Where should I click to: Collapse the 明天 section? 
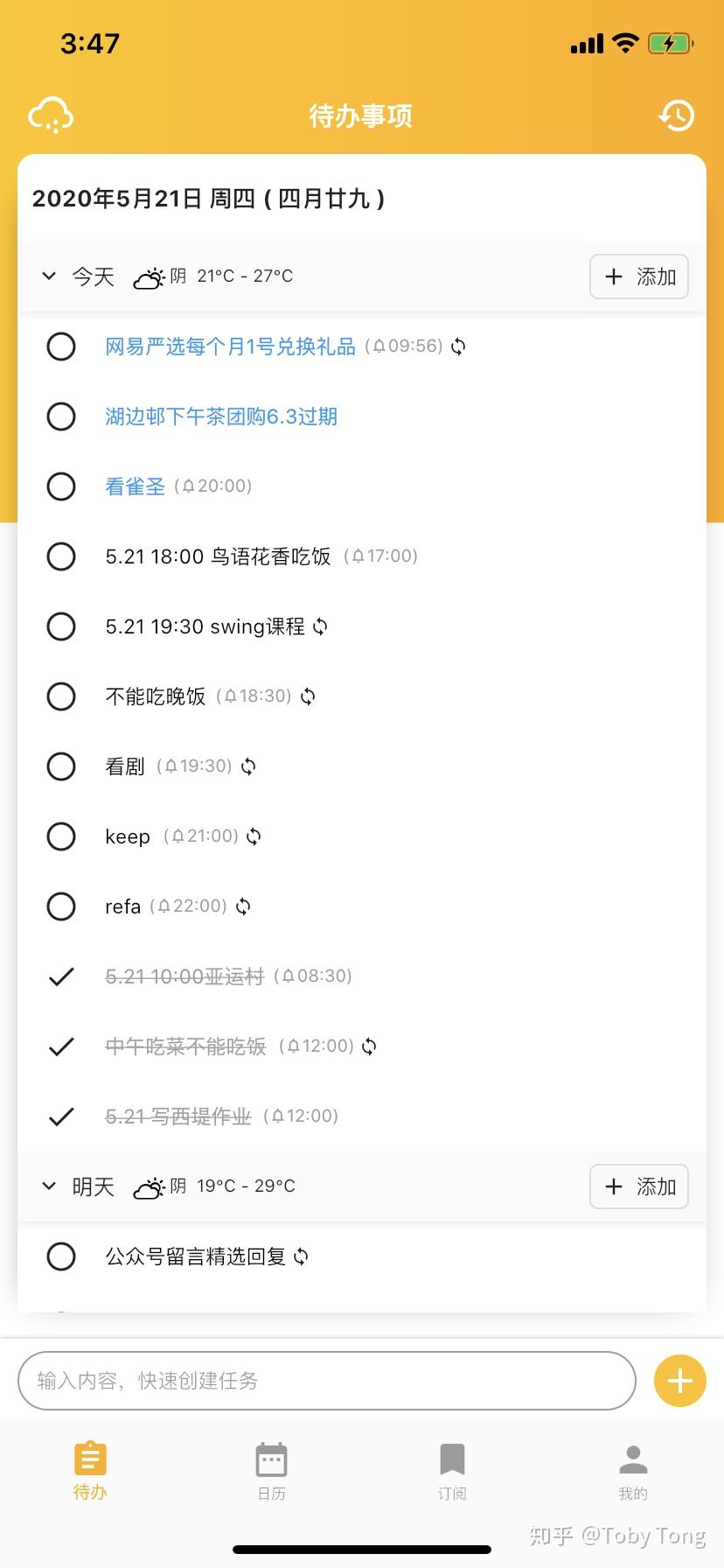click(49, 1186)
